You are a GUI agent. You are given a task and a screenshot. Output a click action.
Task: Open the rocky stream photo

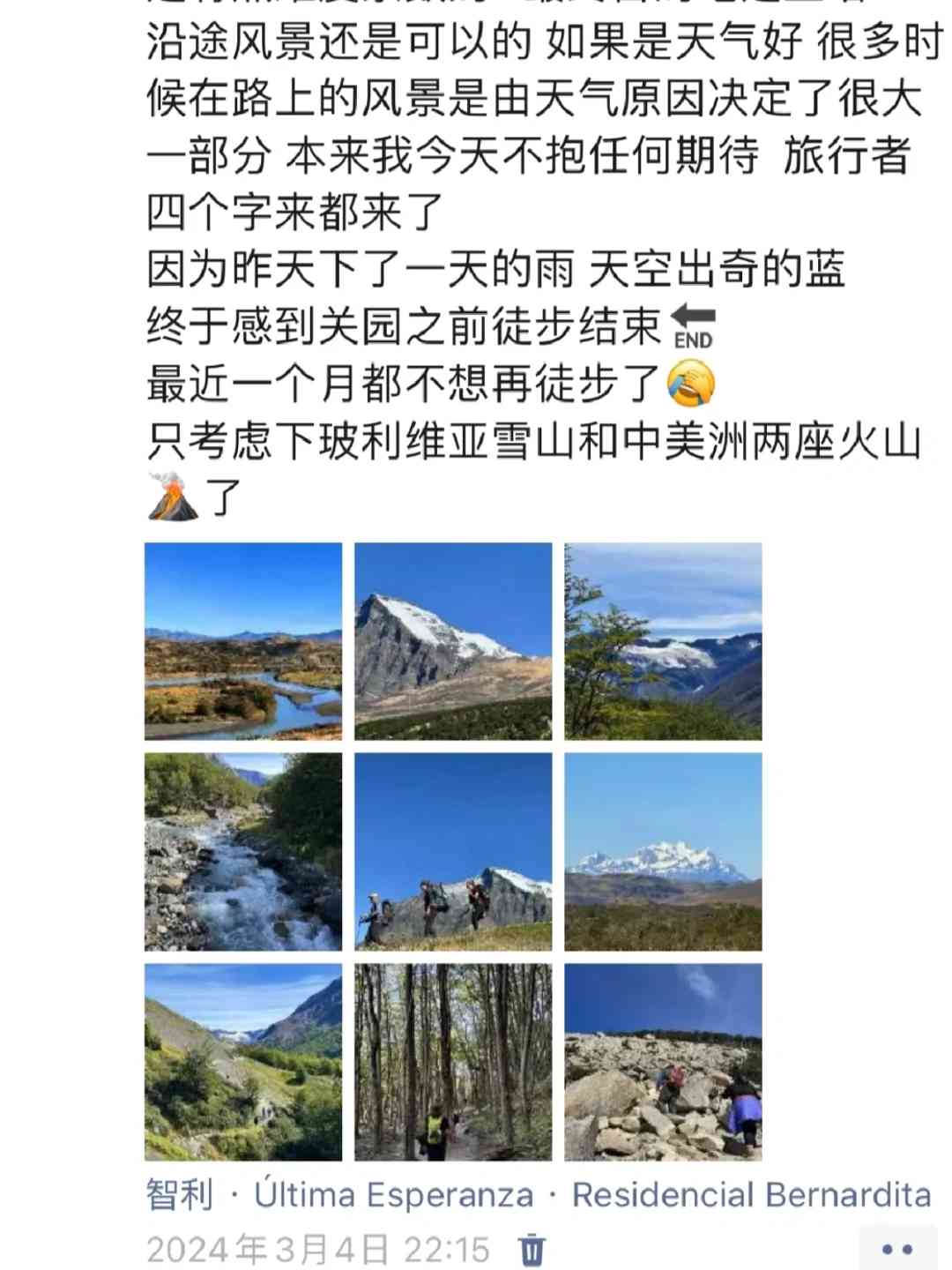243,851
